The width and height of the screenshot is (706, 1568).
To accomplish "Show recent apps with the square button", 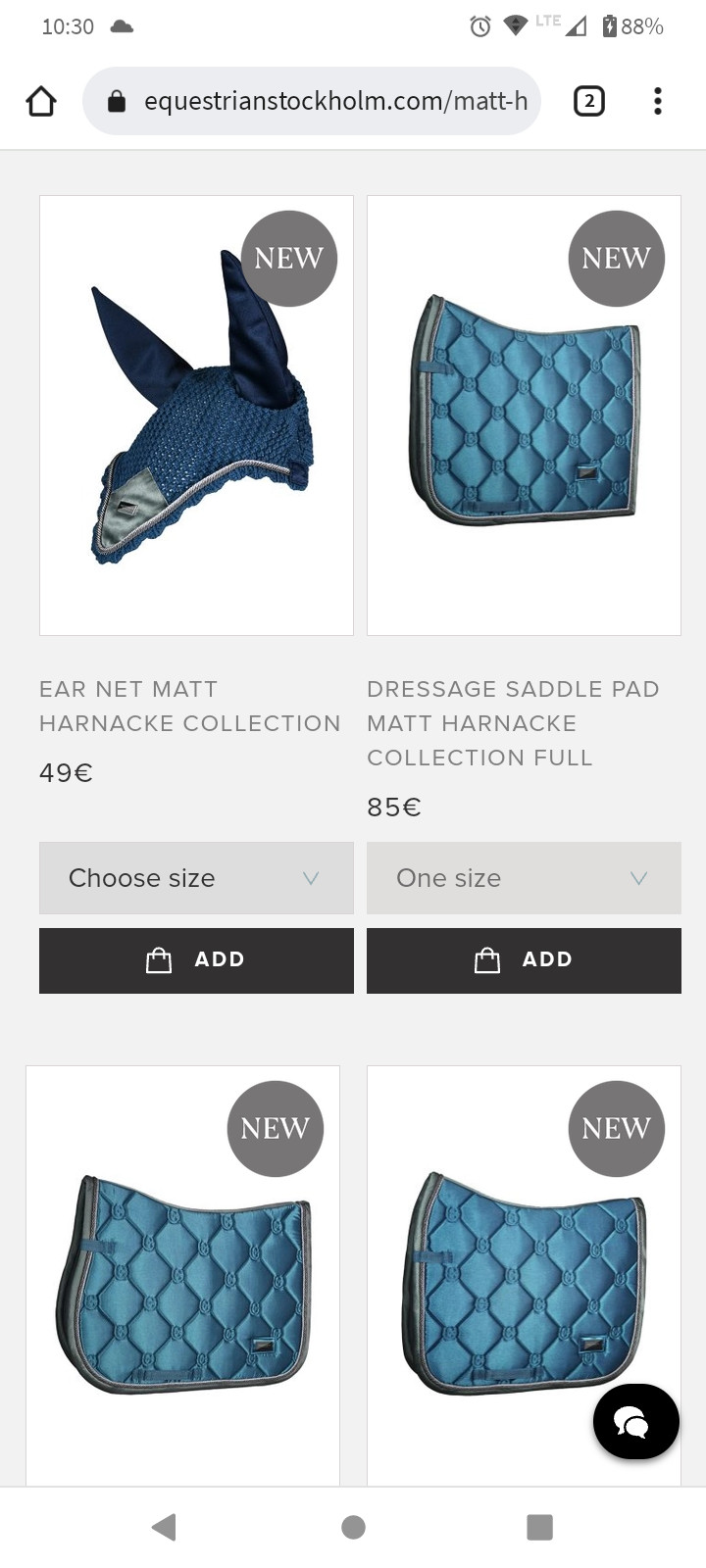I will pos(539,1526).
